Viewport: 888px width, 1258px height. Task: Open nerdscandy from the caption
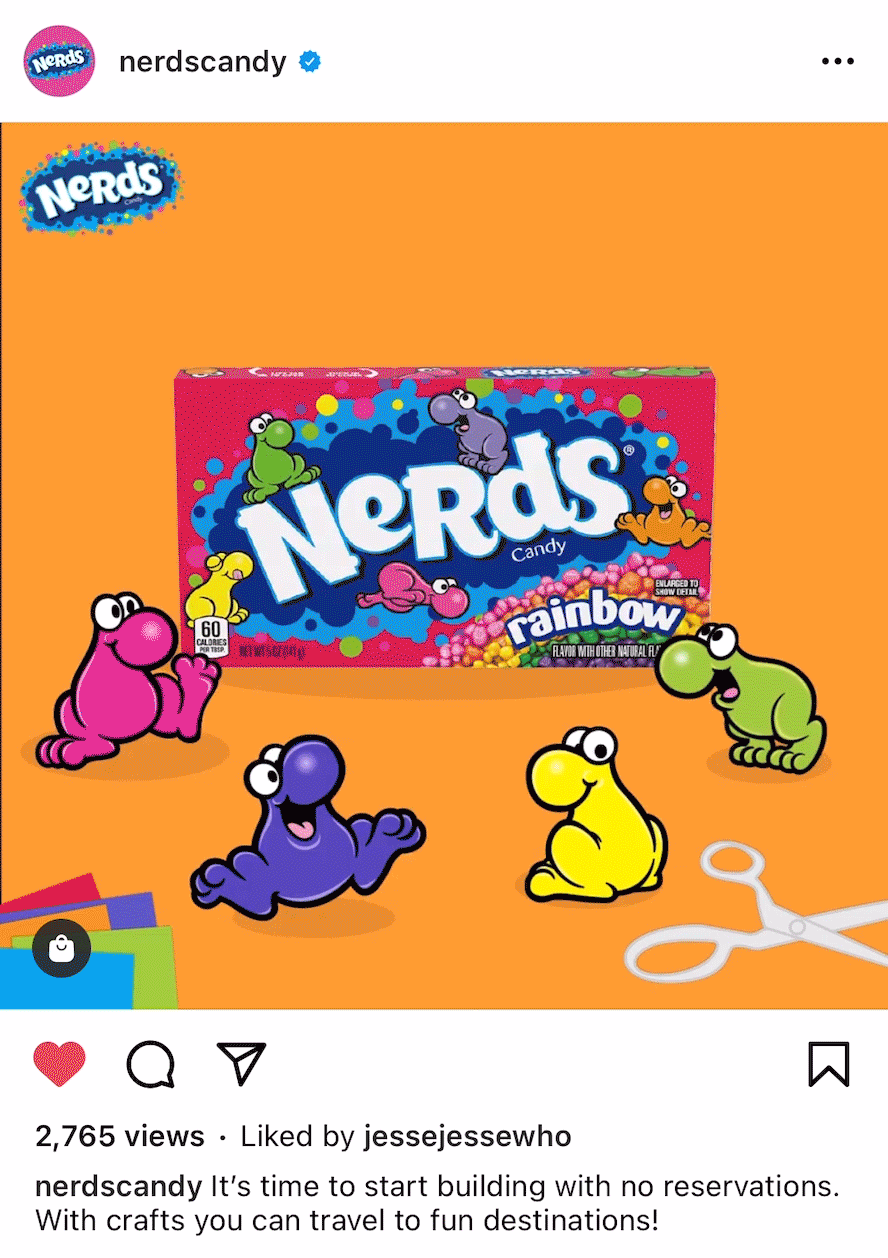118,1187
